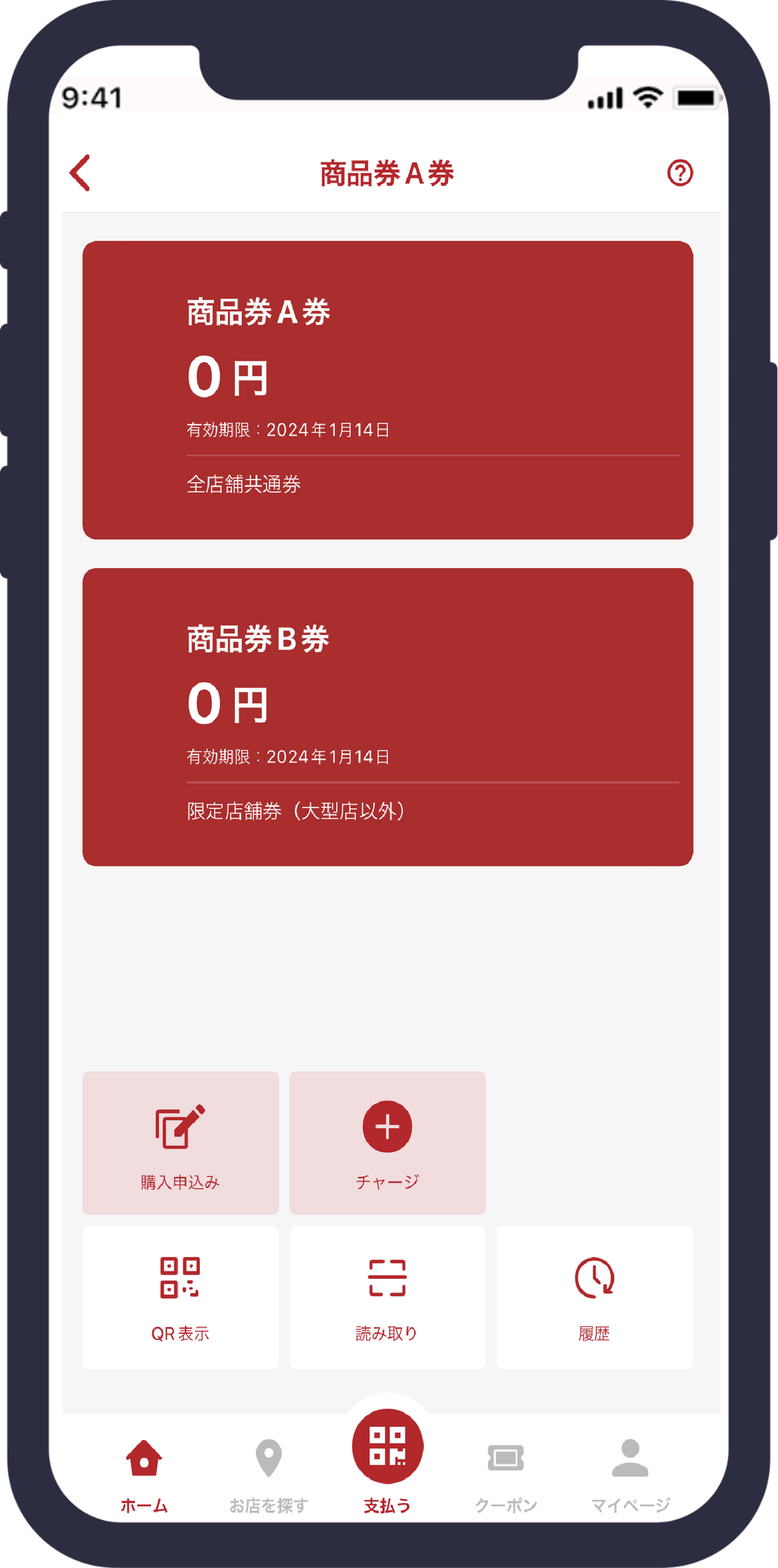Screen dimensions: 778x1568
Task: Open the 読み取り scanner
Action: coord(387,1297)
